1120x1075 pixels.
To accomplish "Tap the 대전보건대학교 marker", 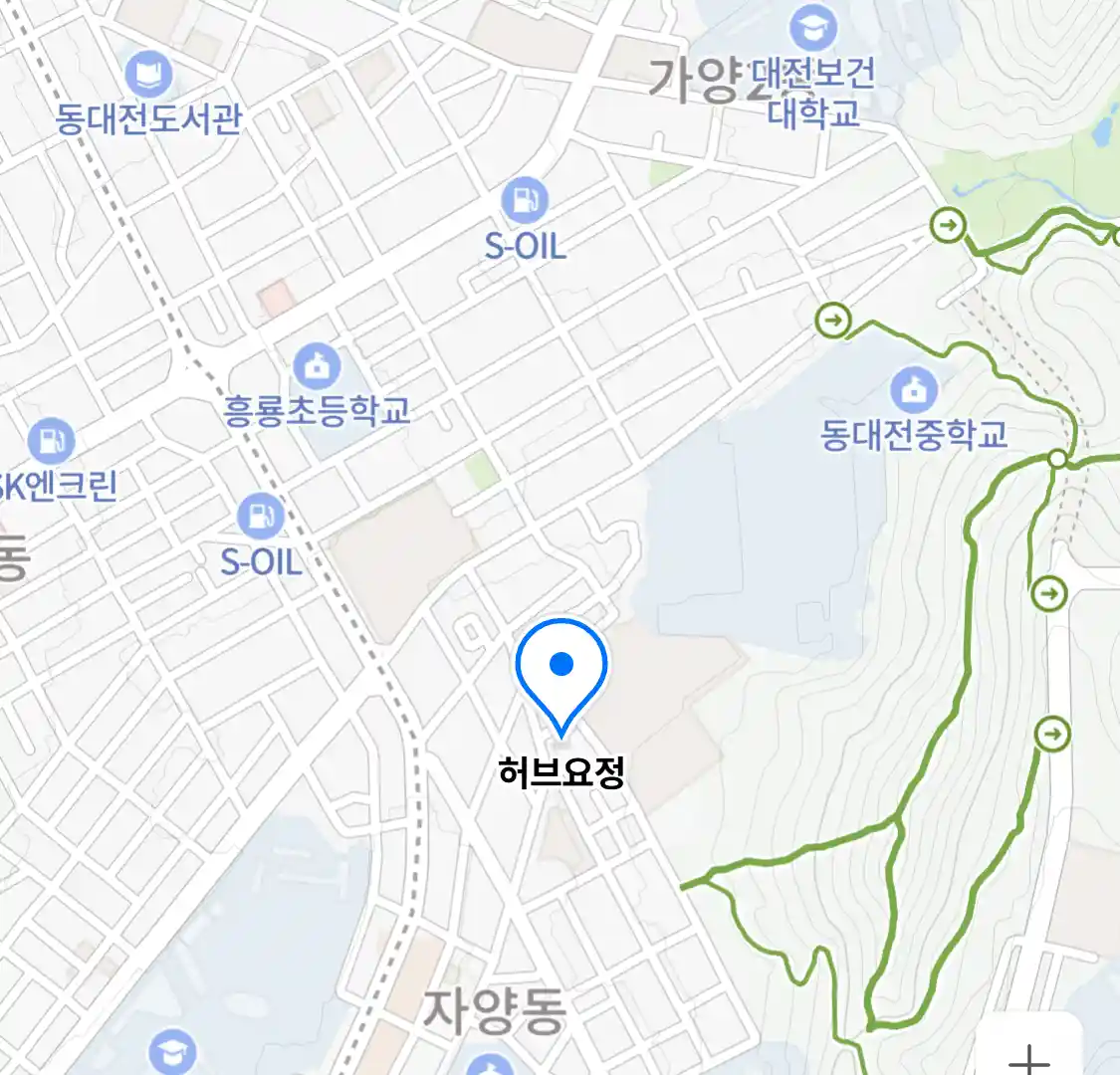I will click(813, 30).
